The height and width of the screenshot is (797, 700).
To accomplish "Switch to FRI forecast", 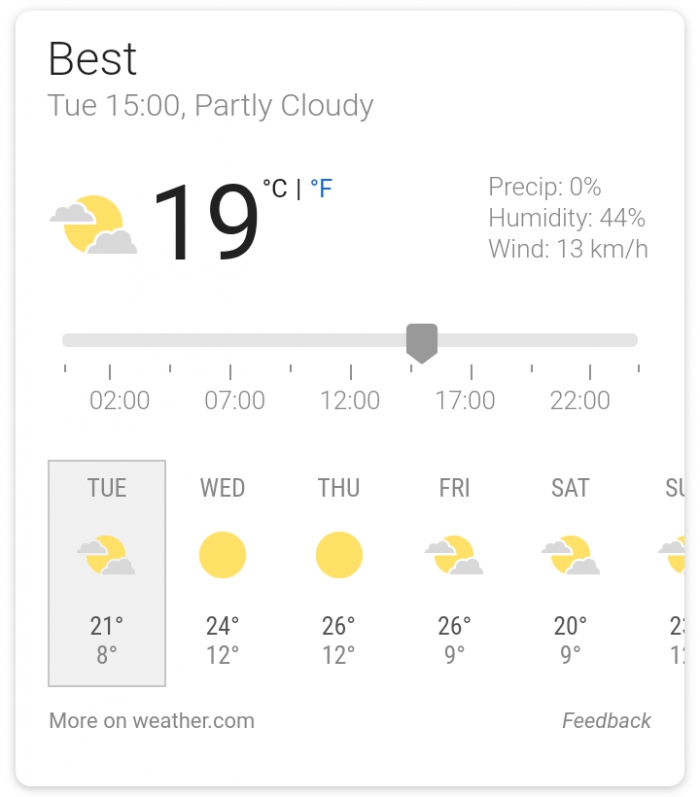I will pos(454,573).
